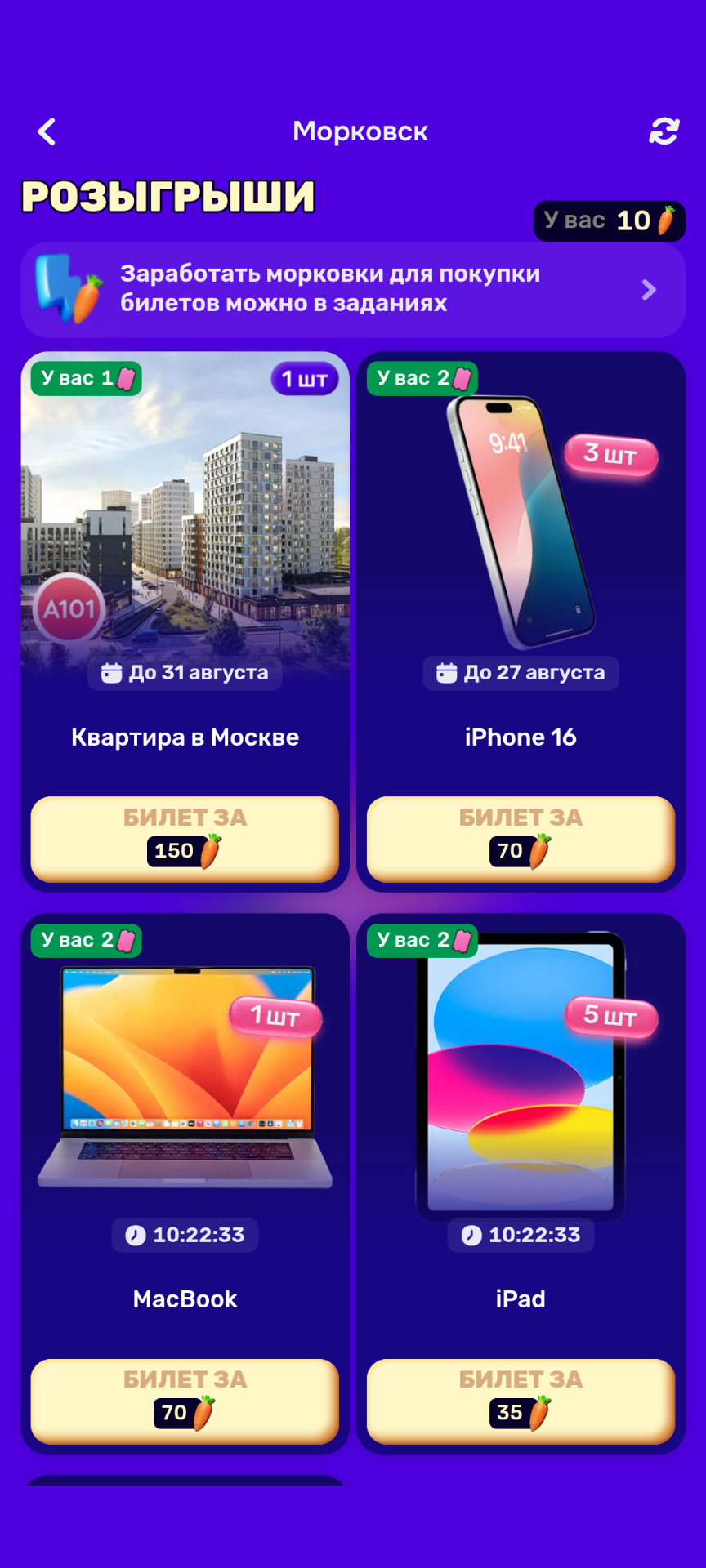Go back from the Морковск screen

(x=47, y=131)
